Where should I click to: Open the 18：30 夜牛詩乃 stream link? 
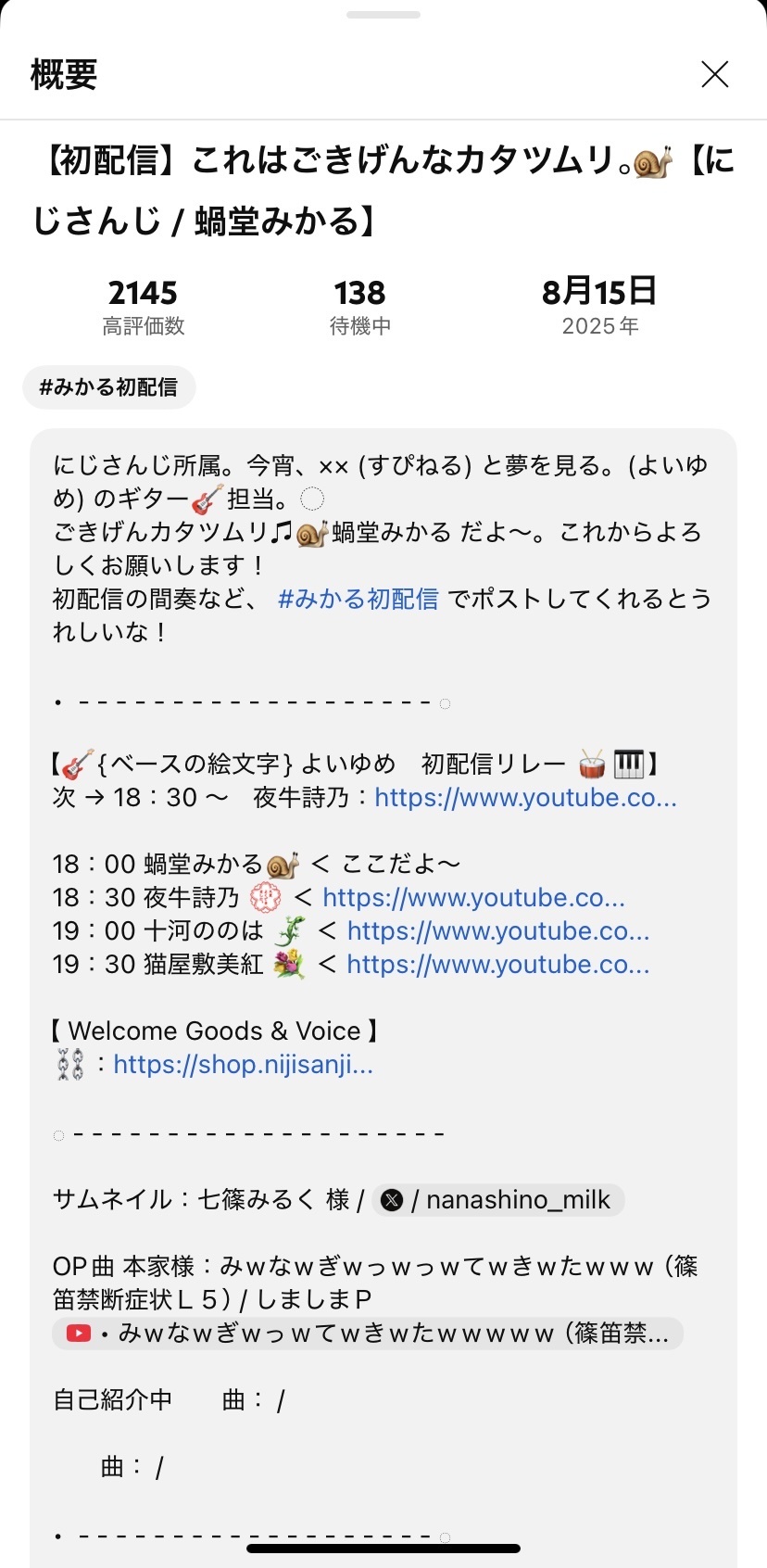coord(473,897)
